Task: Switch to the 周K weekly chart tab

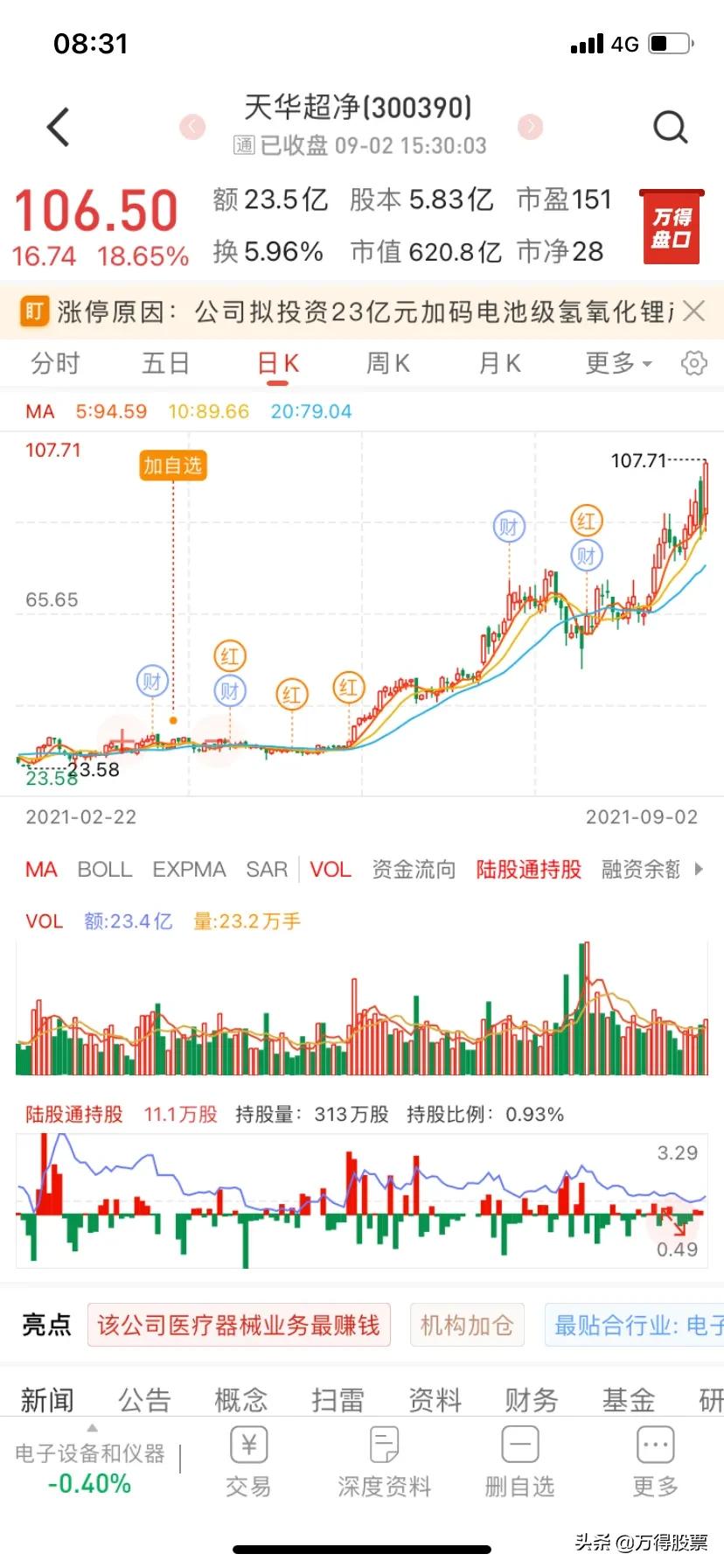Action: [x=387, y=362]
